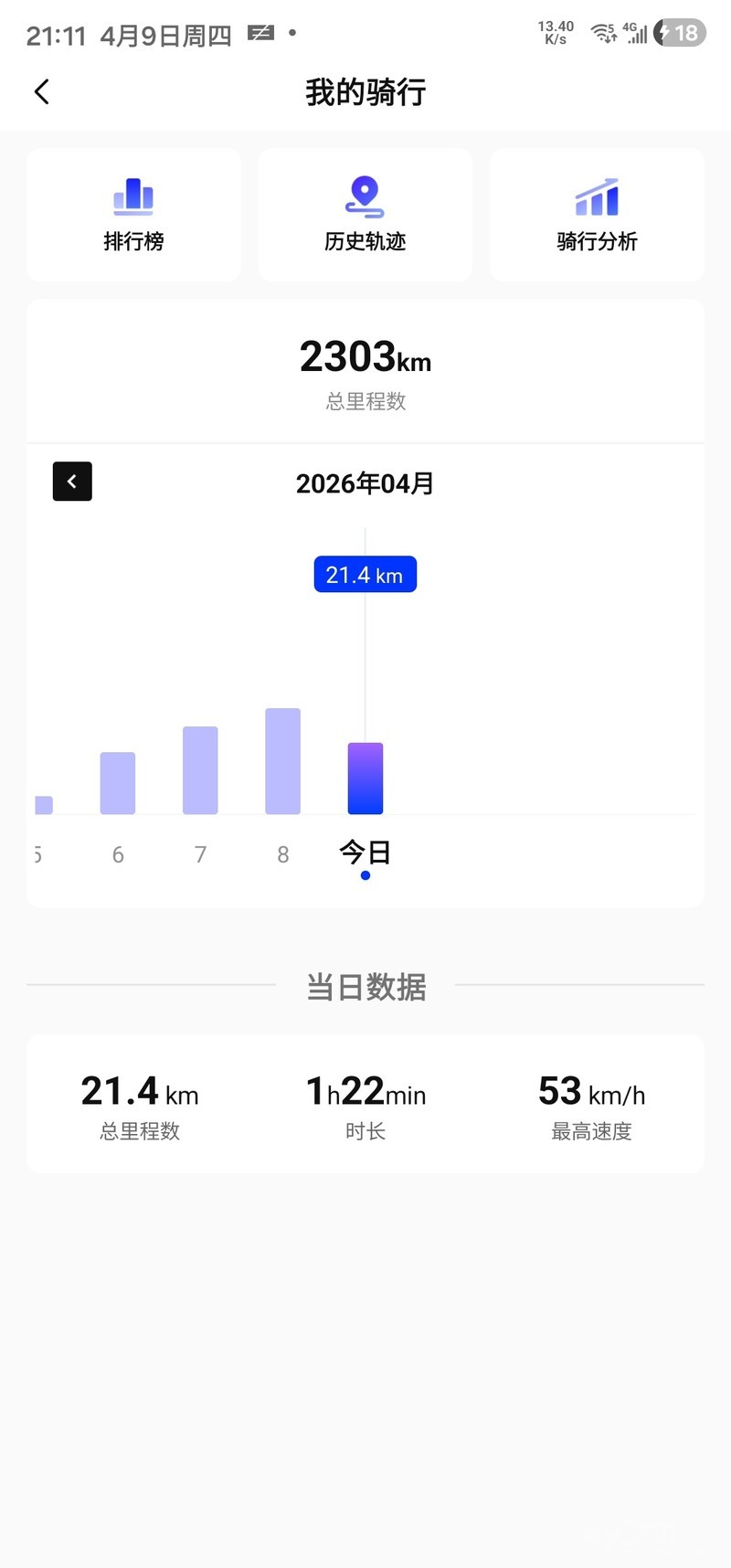Screen dimensions: 731x1568
Task: Select the 今日 bar in chart
Action: pos(365,779)
